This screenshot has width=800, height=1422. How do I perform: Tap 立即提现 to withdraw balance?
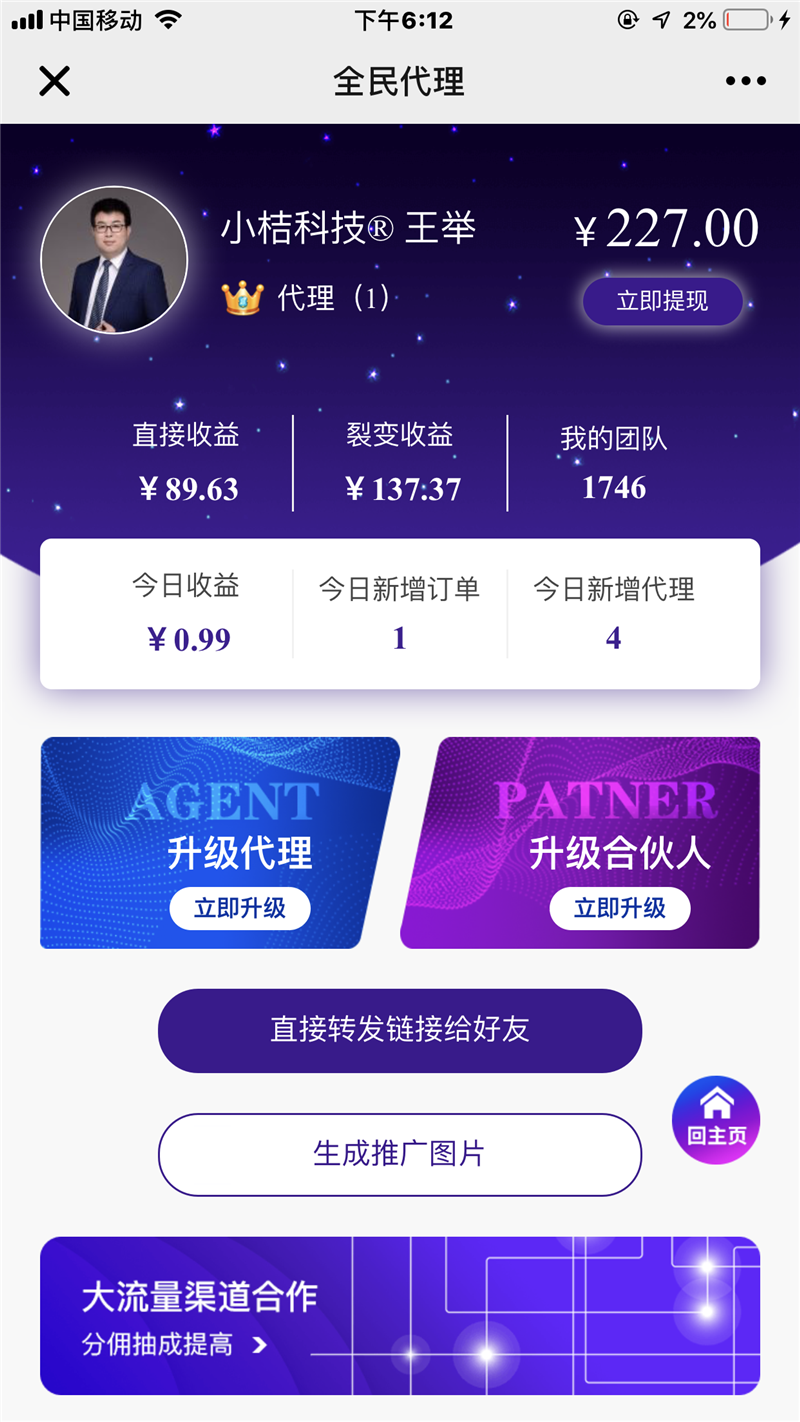pyautogui.click(x=662, y=301)
